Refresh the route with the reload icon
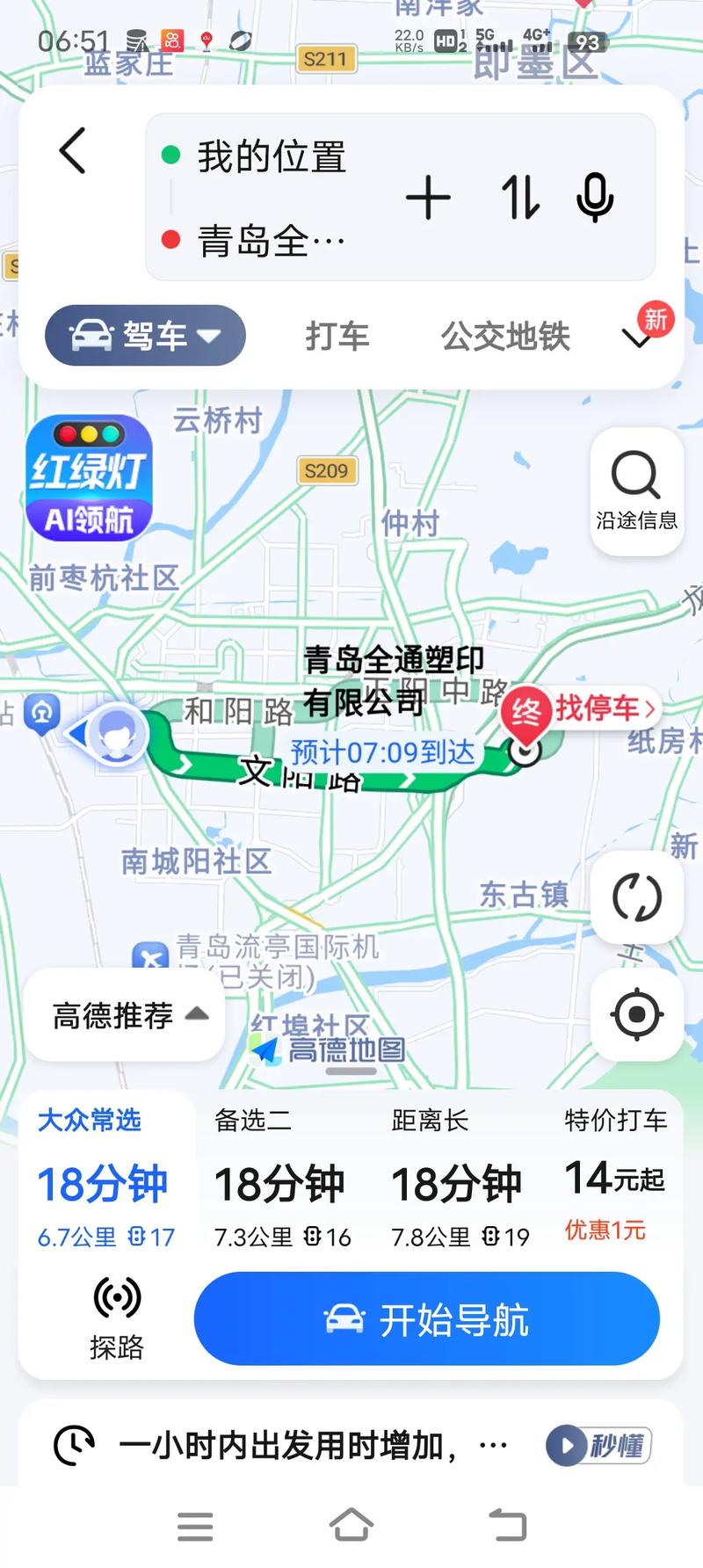The image size is (703, 1568). coord(636,897)
